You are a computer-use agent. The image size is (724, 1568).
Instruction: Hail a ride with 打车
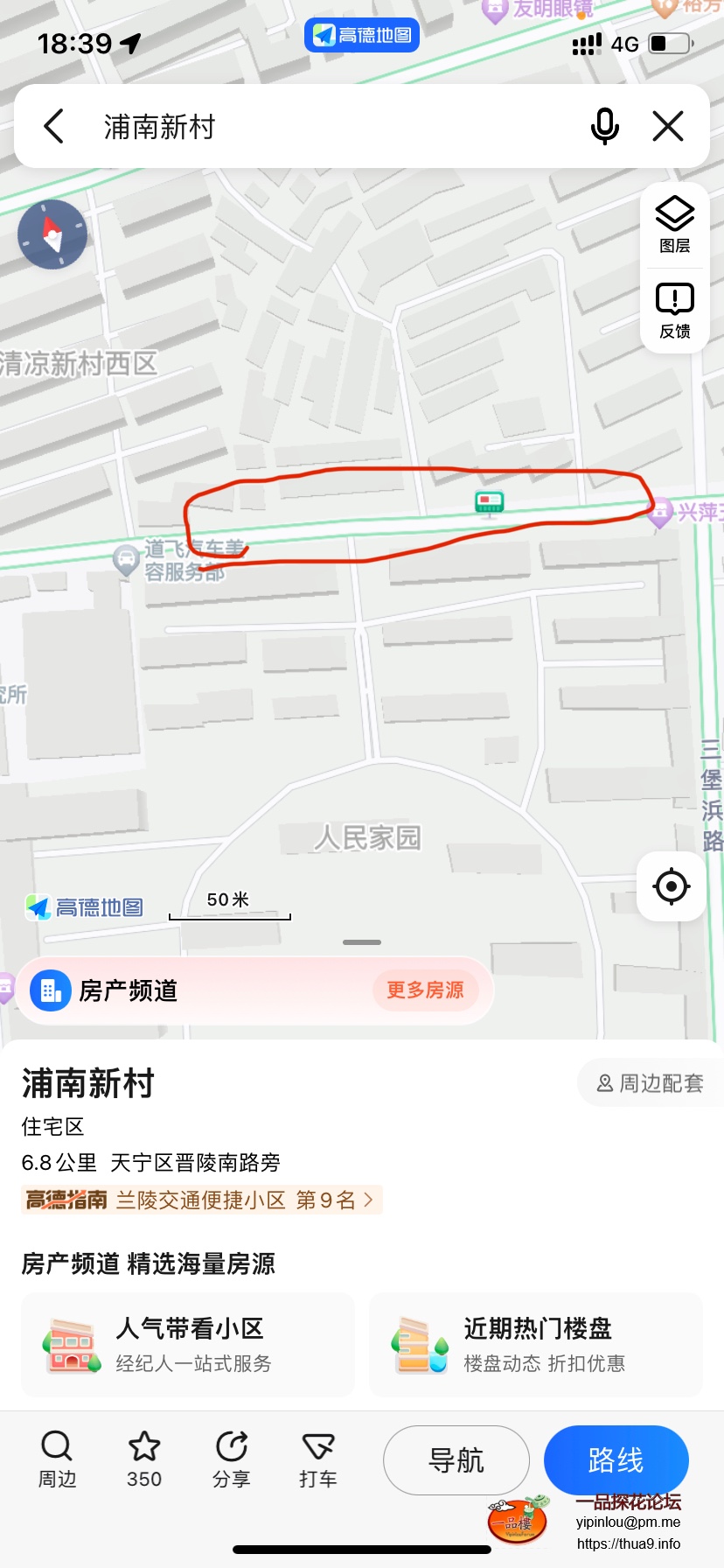tap(317, 1459)
